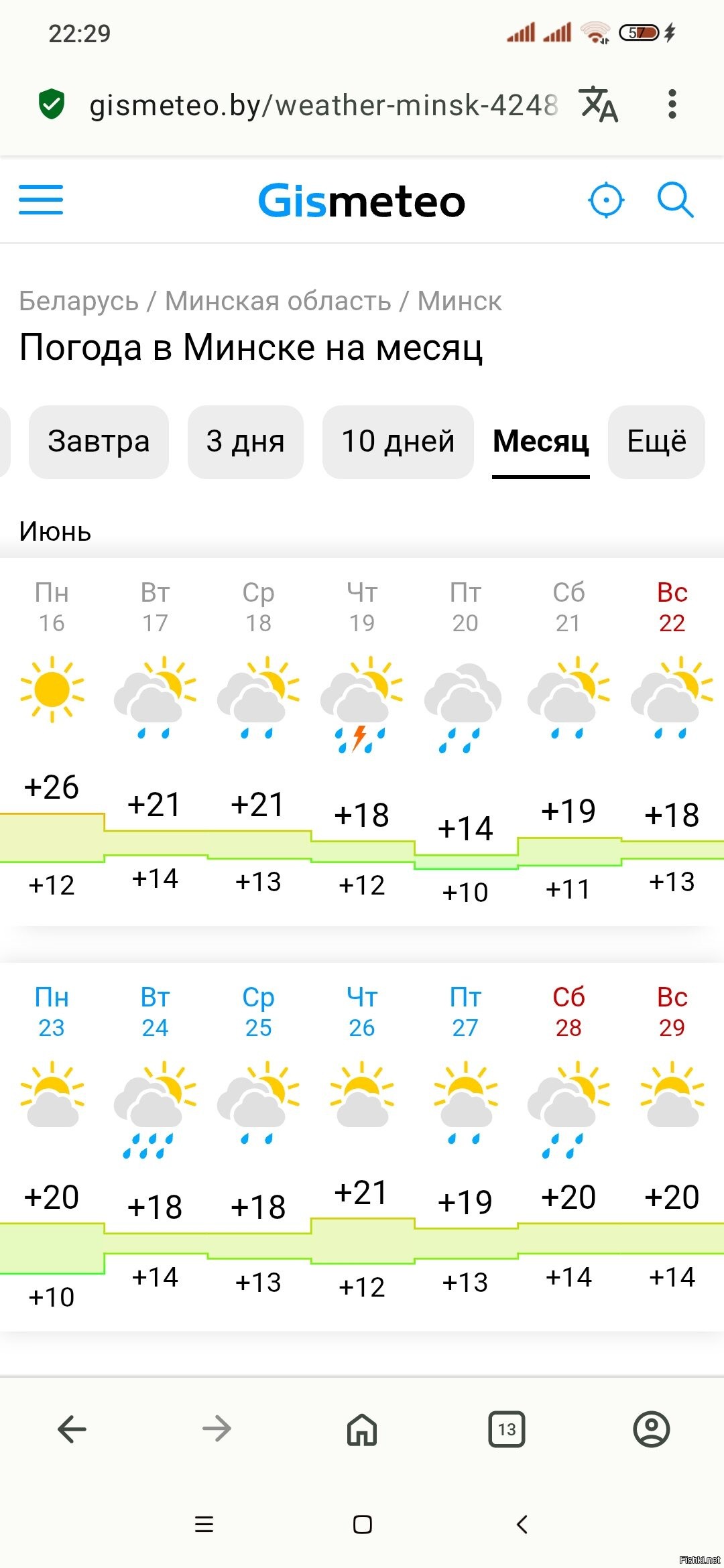Viewport: 724px width, 1568px height.
Task: Switch to the 10 дней forecast tab
Action: pyautogui.click(x=398, y=442)
